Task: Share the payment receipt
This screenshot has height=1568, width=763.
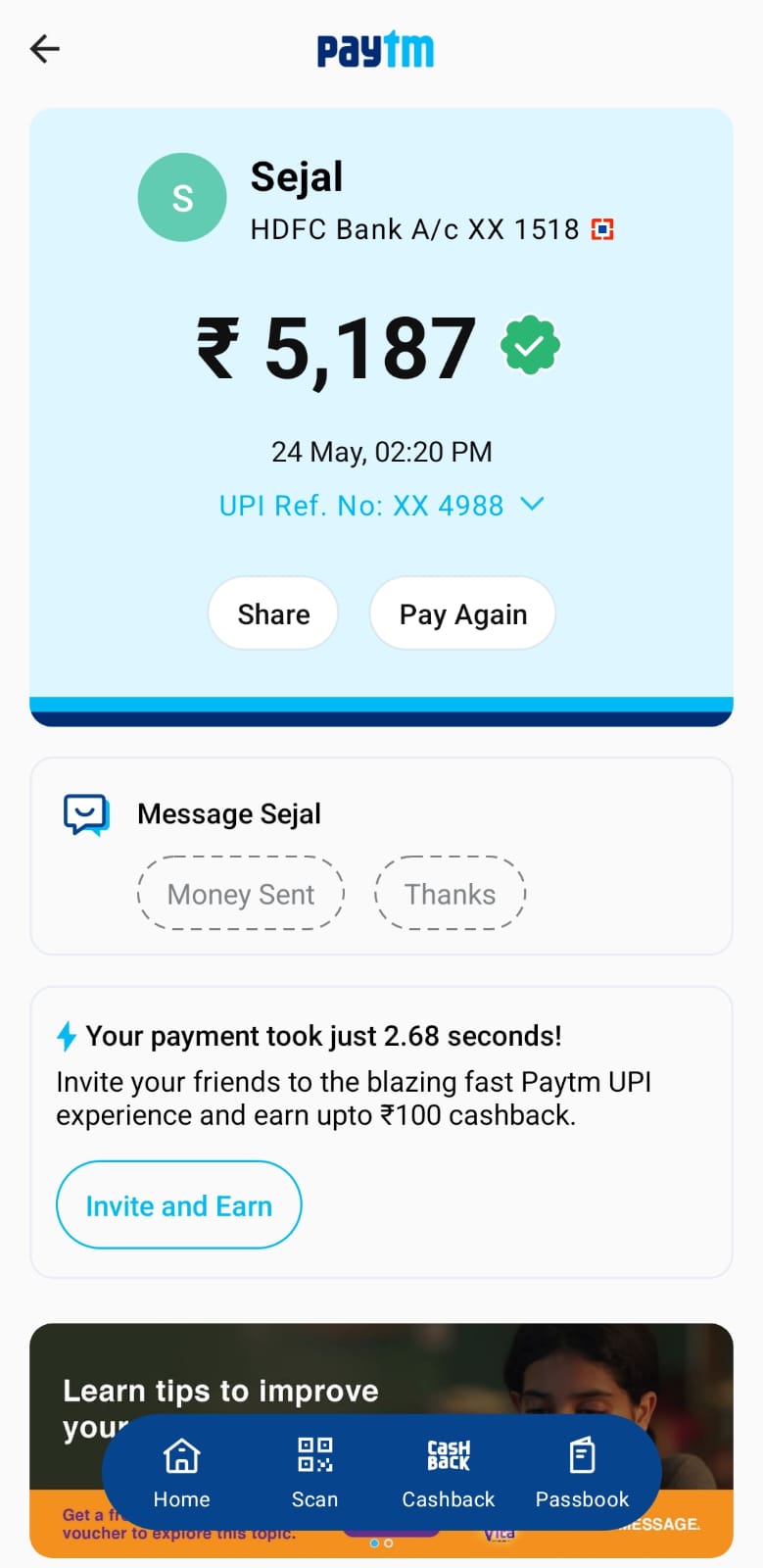Action: pos(273,613)
